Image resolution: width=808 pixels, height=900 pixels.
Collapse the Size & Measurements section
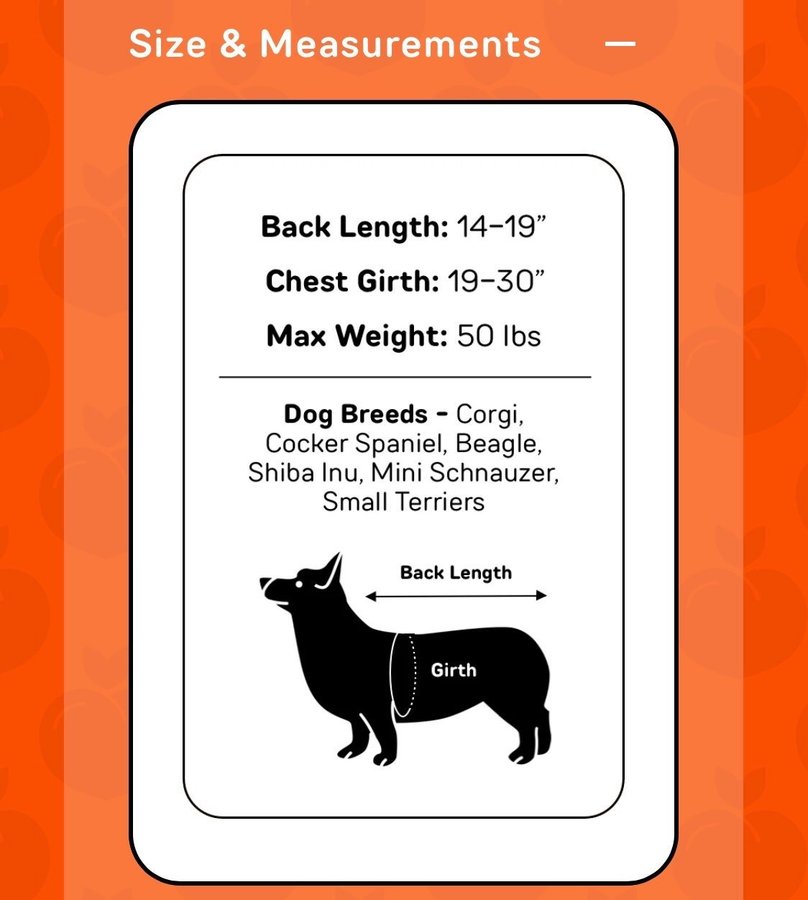point(620,44)
